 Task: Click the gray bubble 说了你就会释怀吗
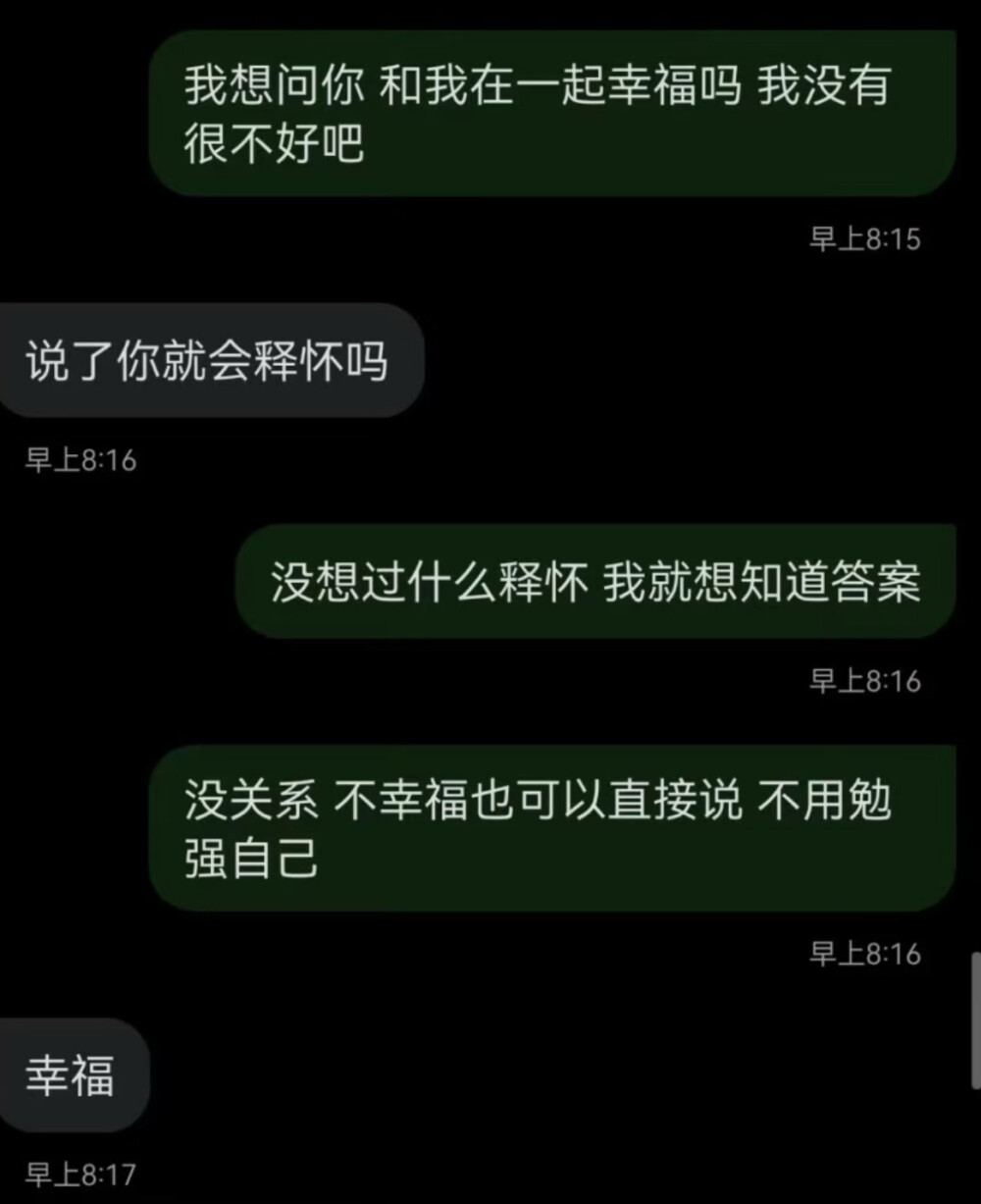click(211, 358)
